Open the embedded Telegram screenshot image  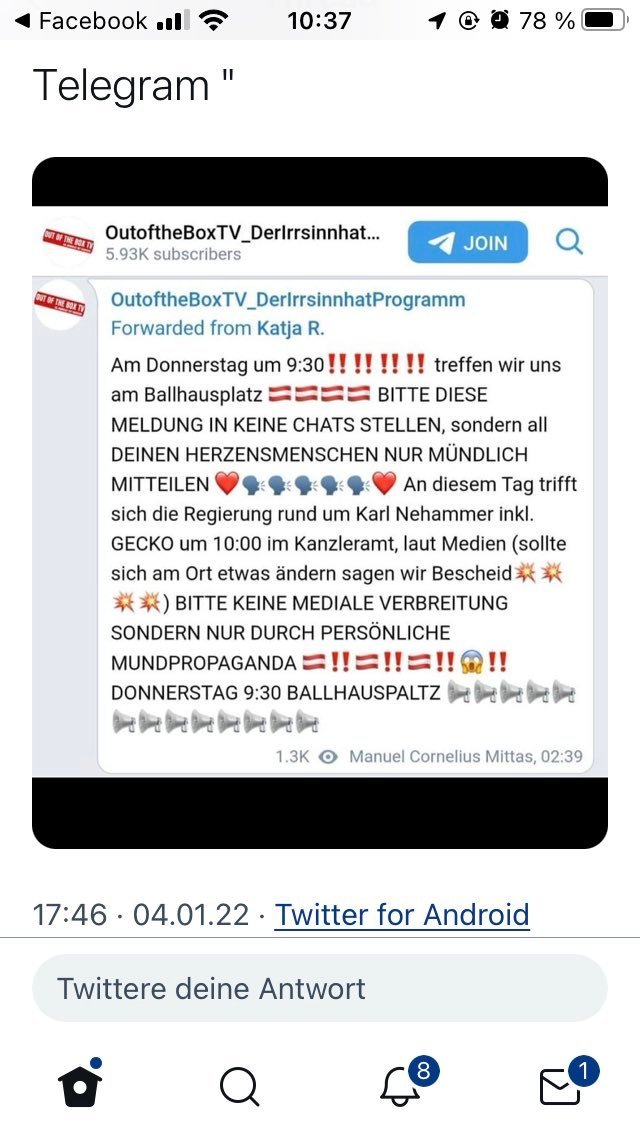[x=320, y=503]
